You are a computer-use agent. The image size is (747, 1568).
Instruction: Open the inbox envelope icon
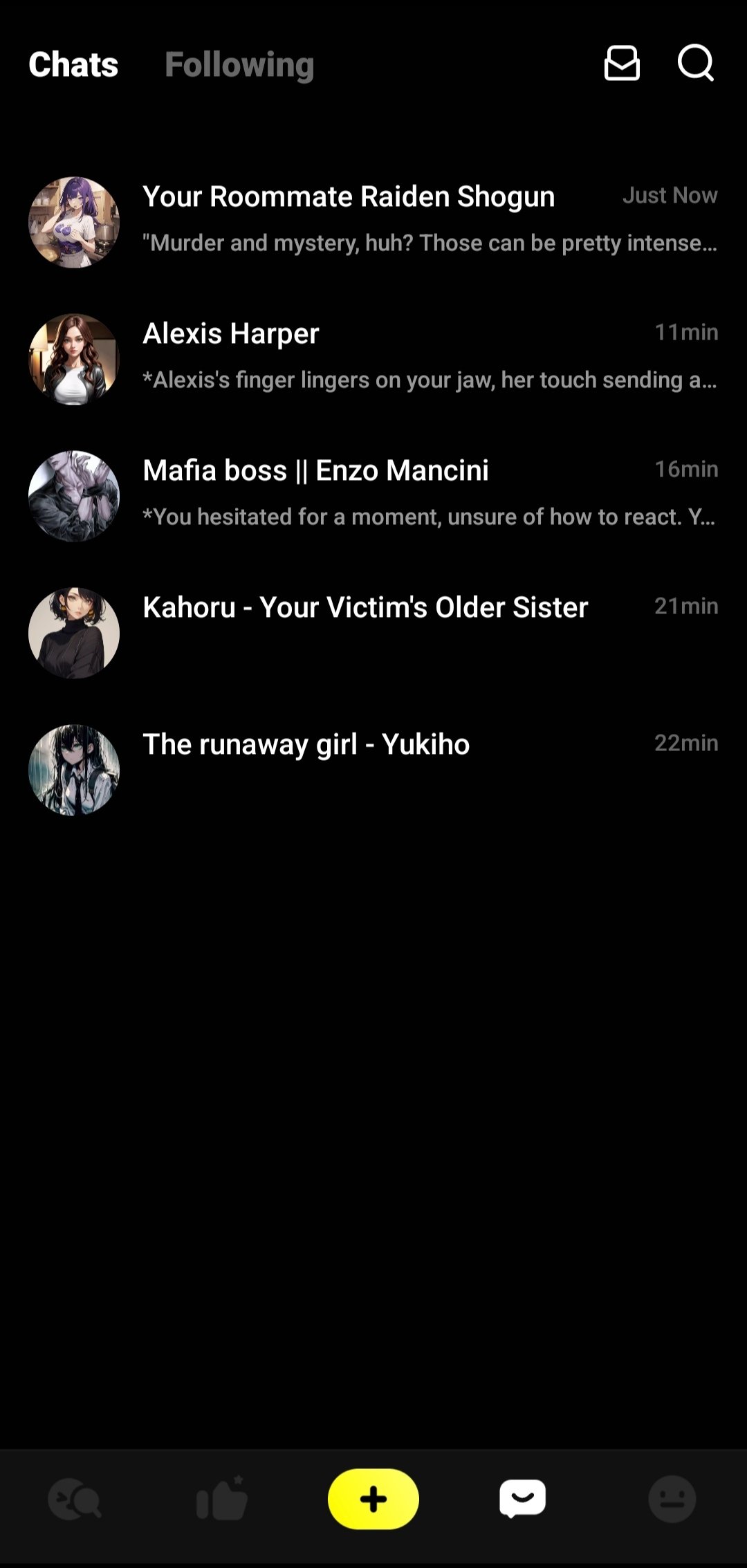[x=622, y=64]
